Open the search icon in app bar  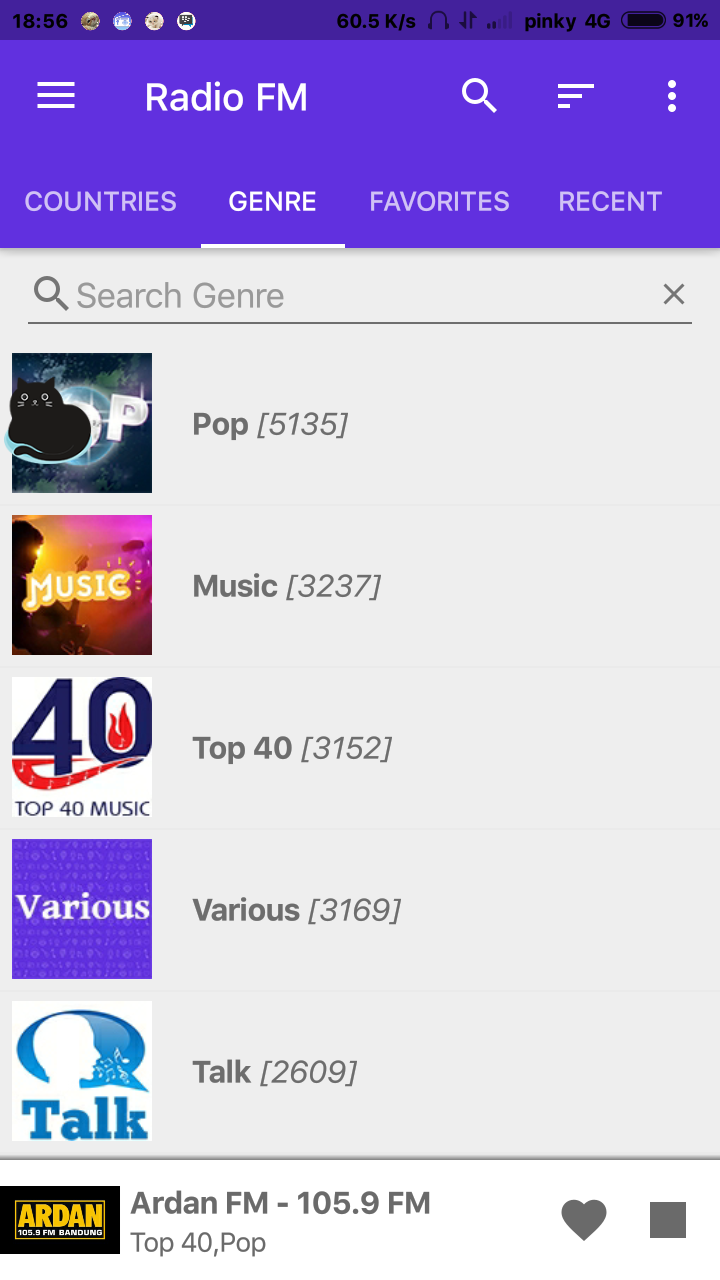479,96
